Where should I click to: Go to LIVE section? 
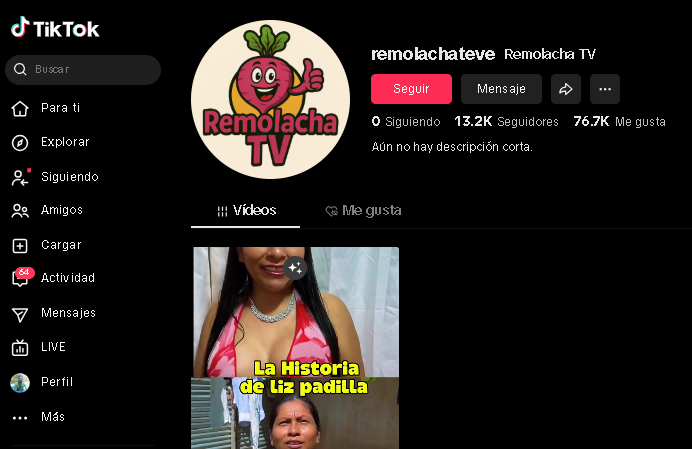53,347
